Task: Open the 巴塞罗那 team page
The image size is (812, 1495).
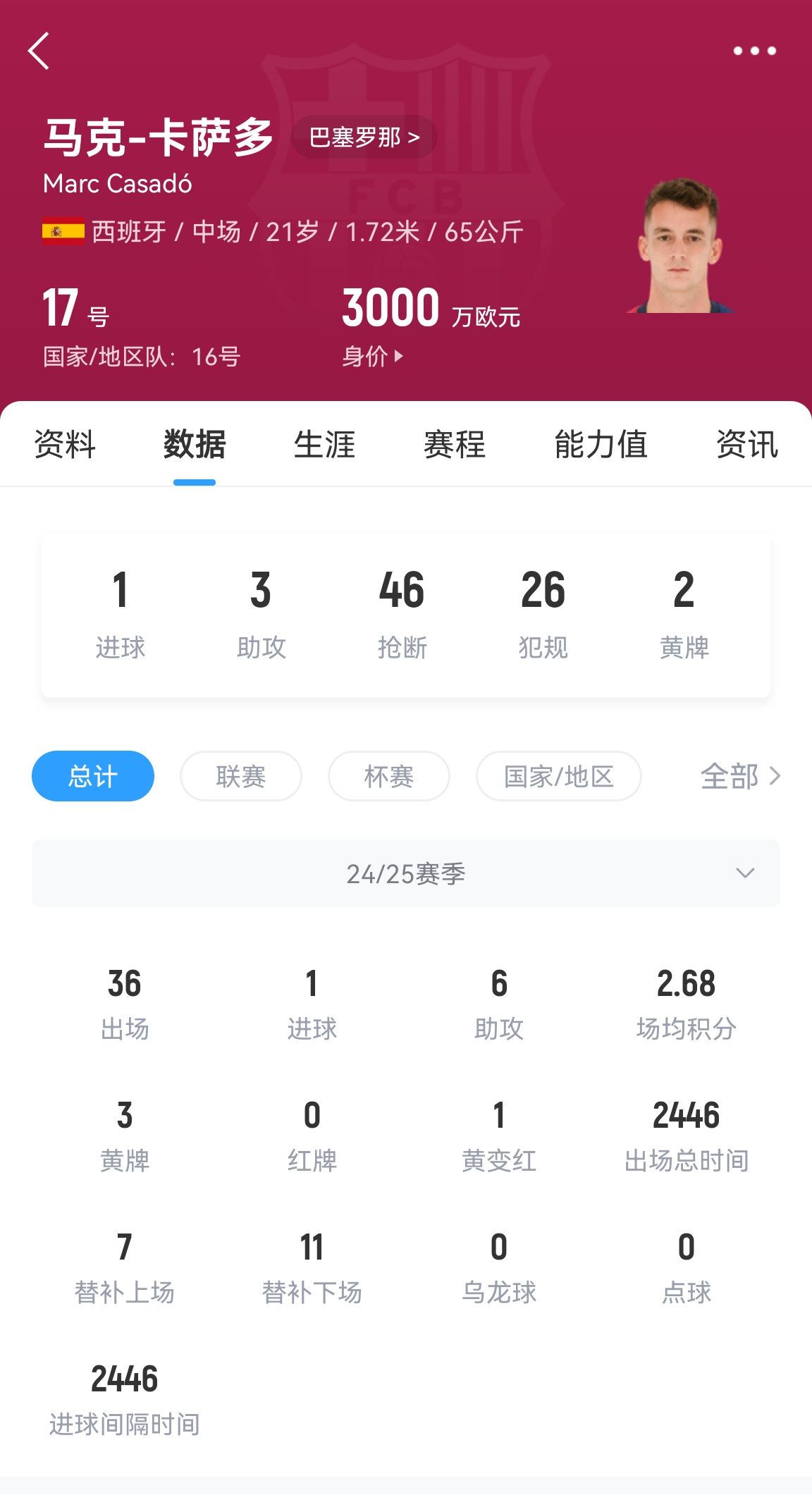Action: (x=364, y=137)
